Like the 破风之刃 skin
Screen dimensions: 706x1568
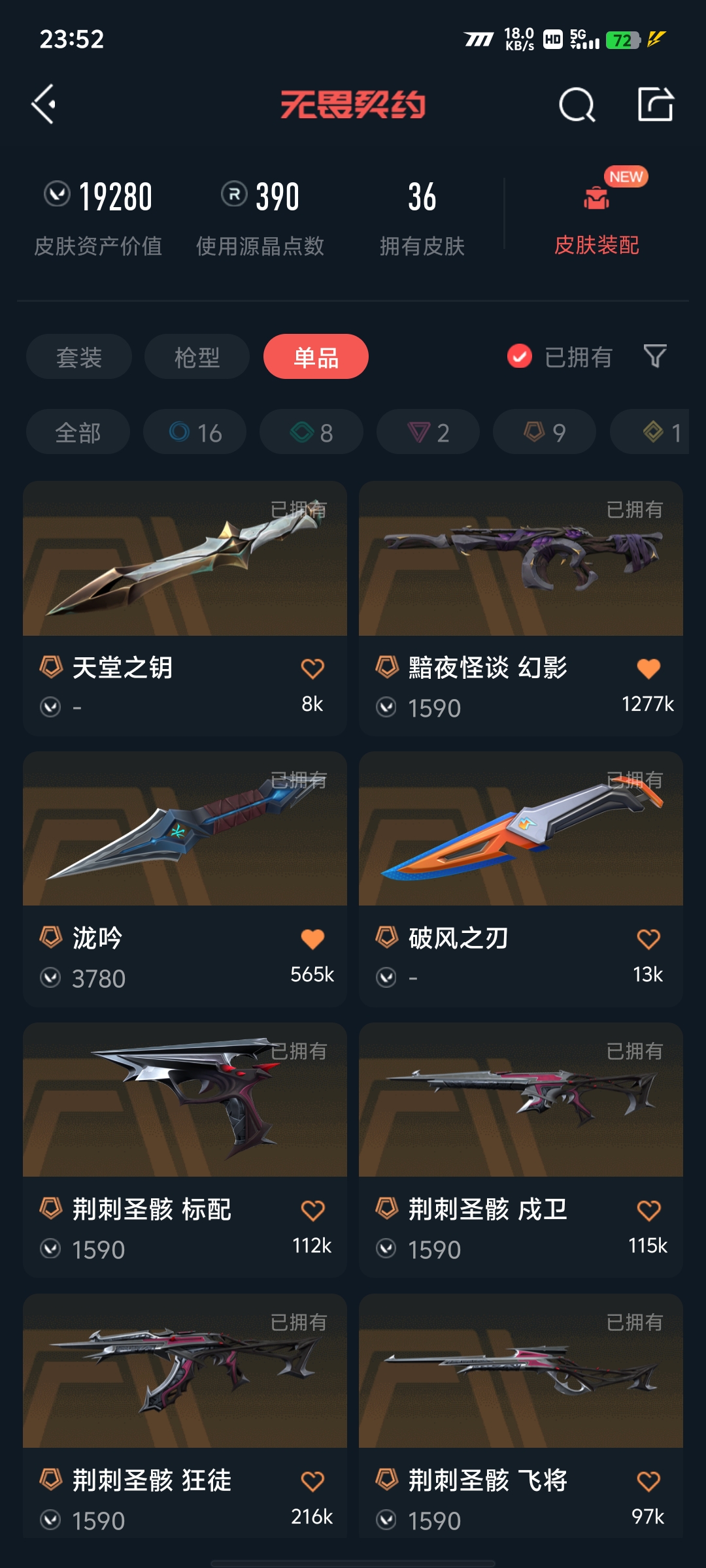pos(648,939)
